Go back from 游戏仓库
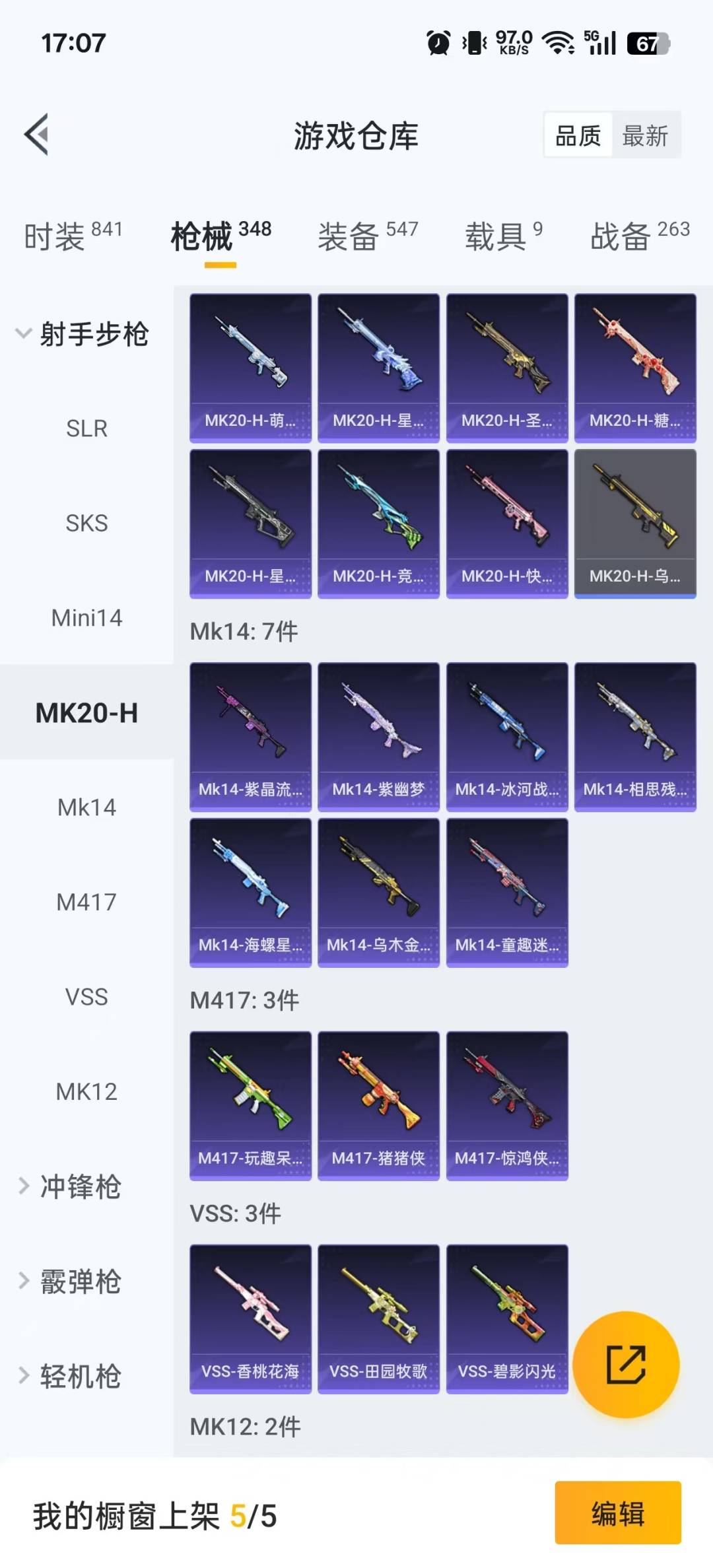713x1568 pixels. pos(37,135)
